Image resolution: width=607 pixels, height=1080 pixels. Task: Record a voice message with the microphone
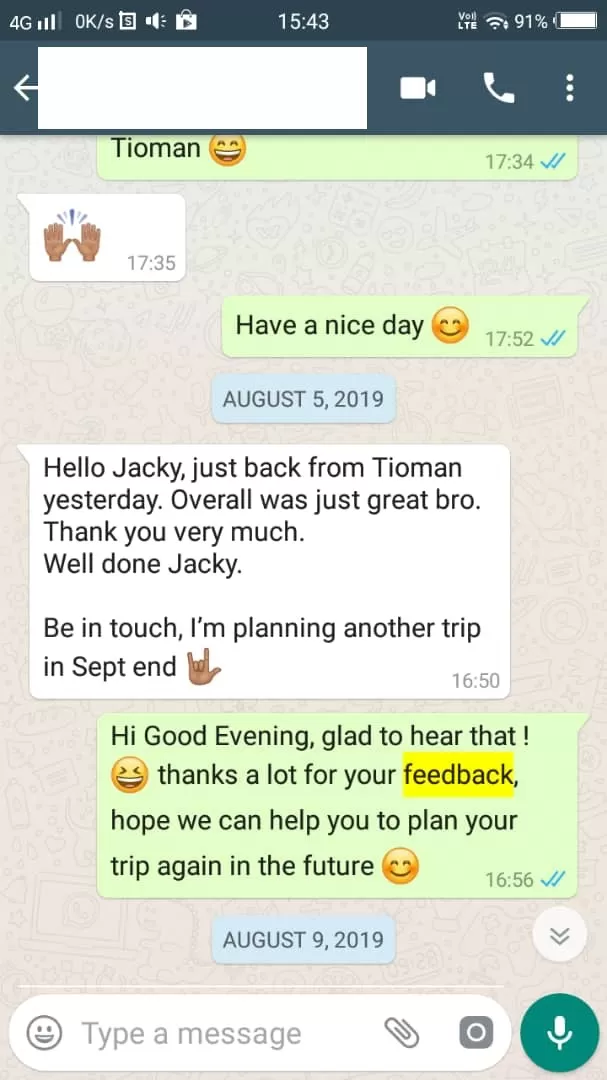pos(559,1033)
